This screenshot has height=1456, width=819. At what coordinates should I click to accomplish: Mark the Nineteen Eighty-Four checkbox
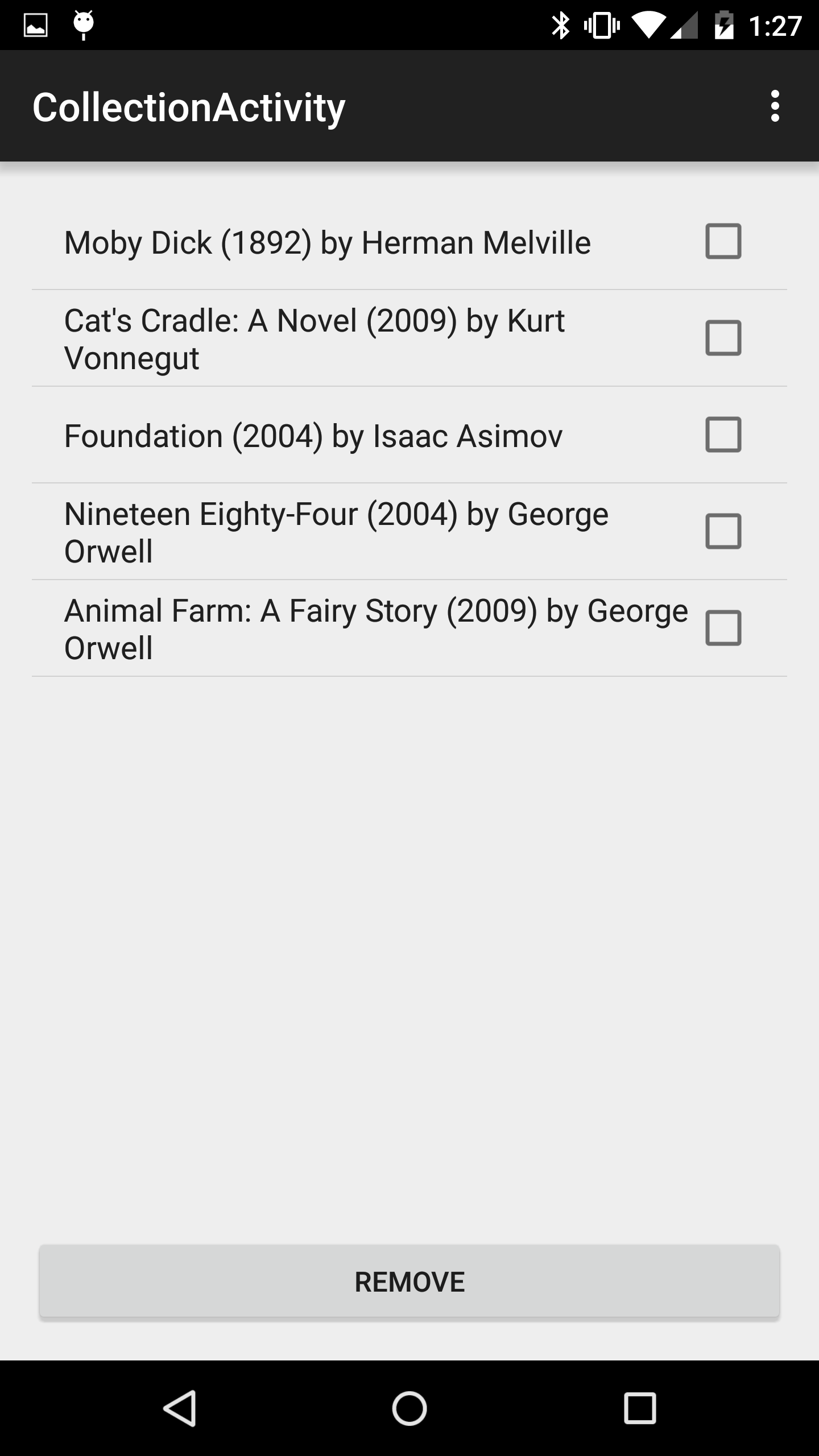[x=723, y=532]
